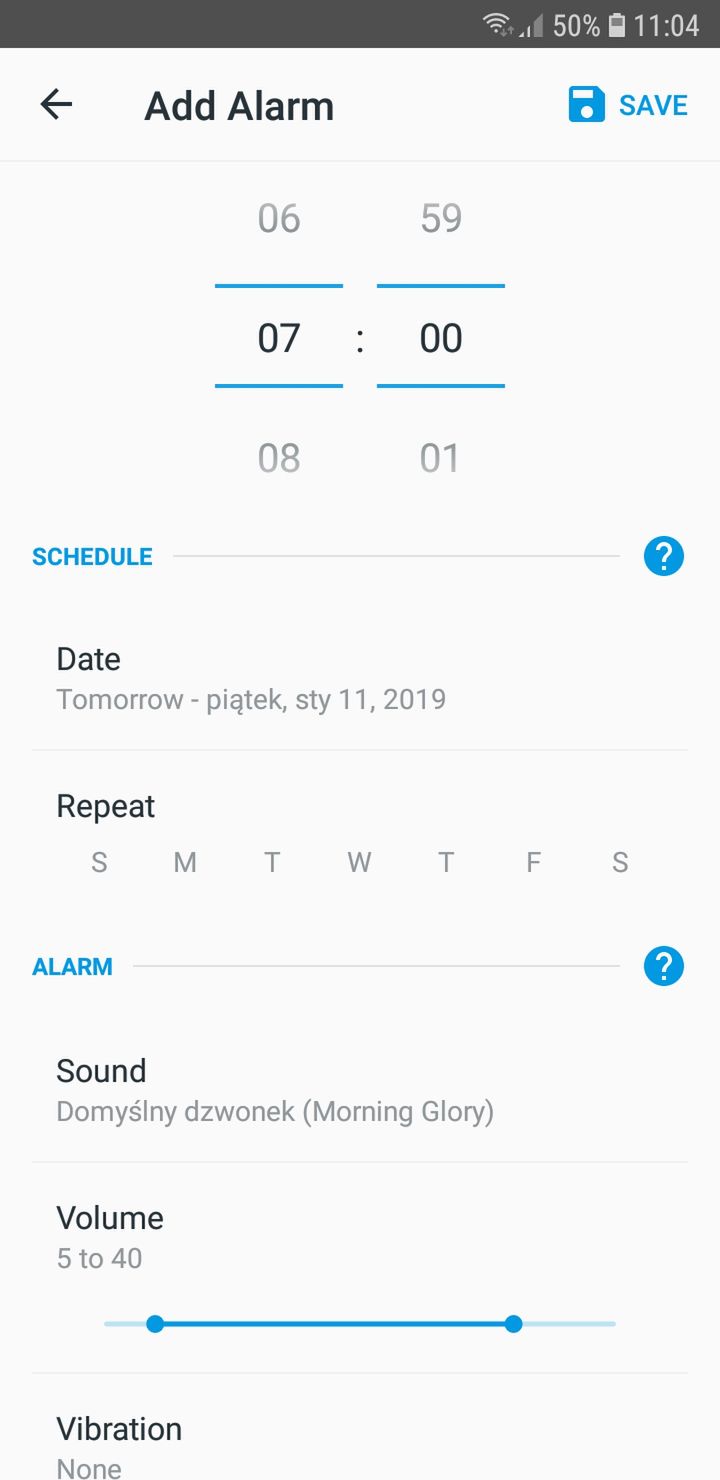Tap the minimum volume slider handle
Image resolution: width=720 pixels, height=1480 pixels.
tap(155, 1324)
